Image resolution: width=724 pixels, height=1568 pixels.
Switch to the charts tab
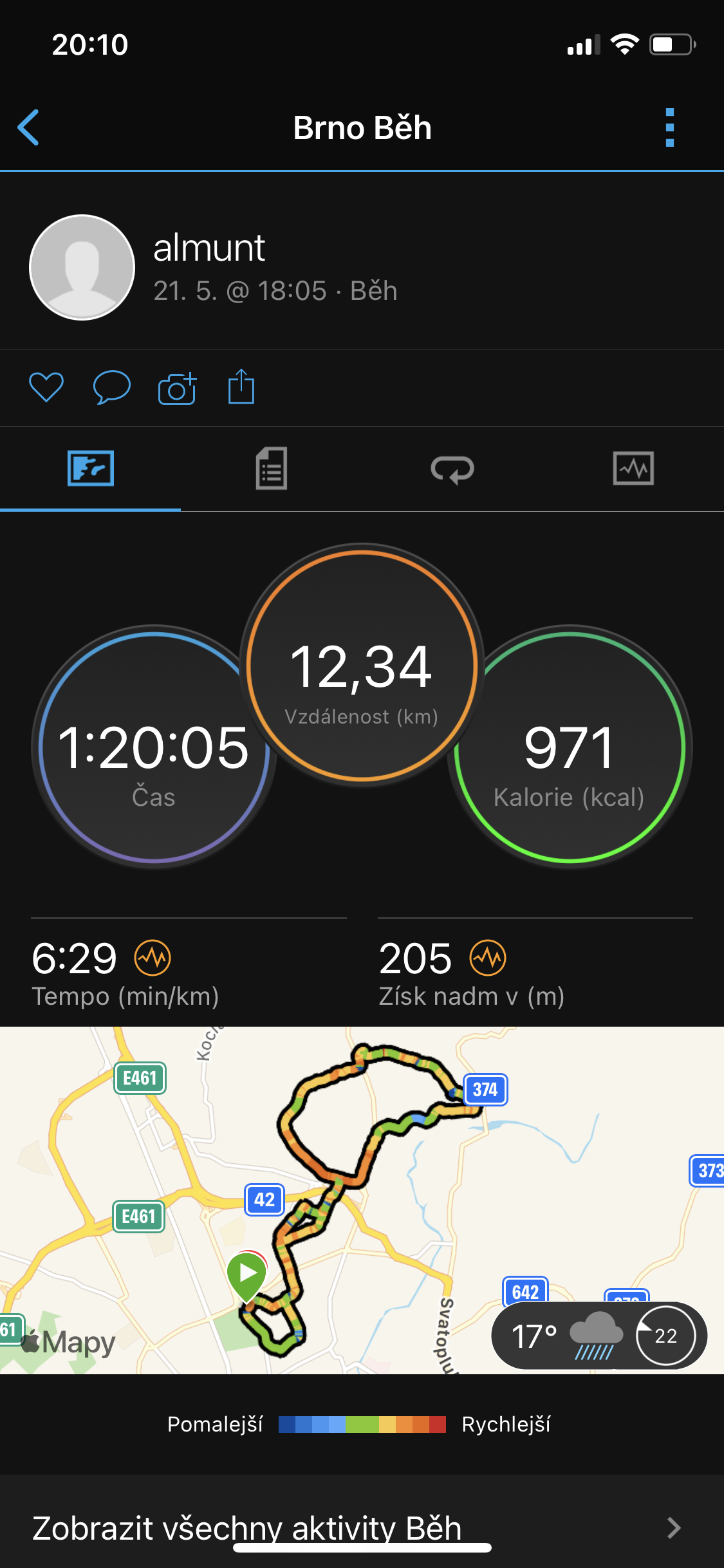[x=633, y=468]
